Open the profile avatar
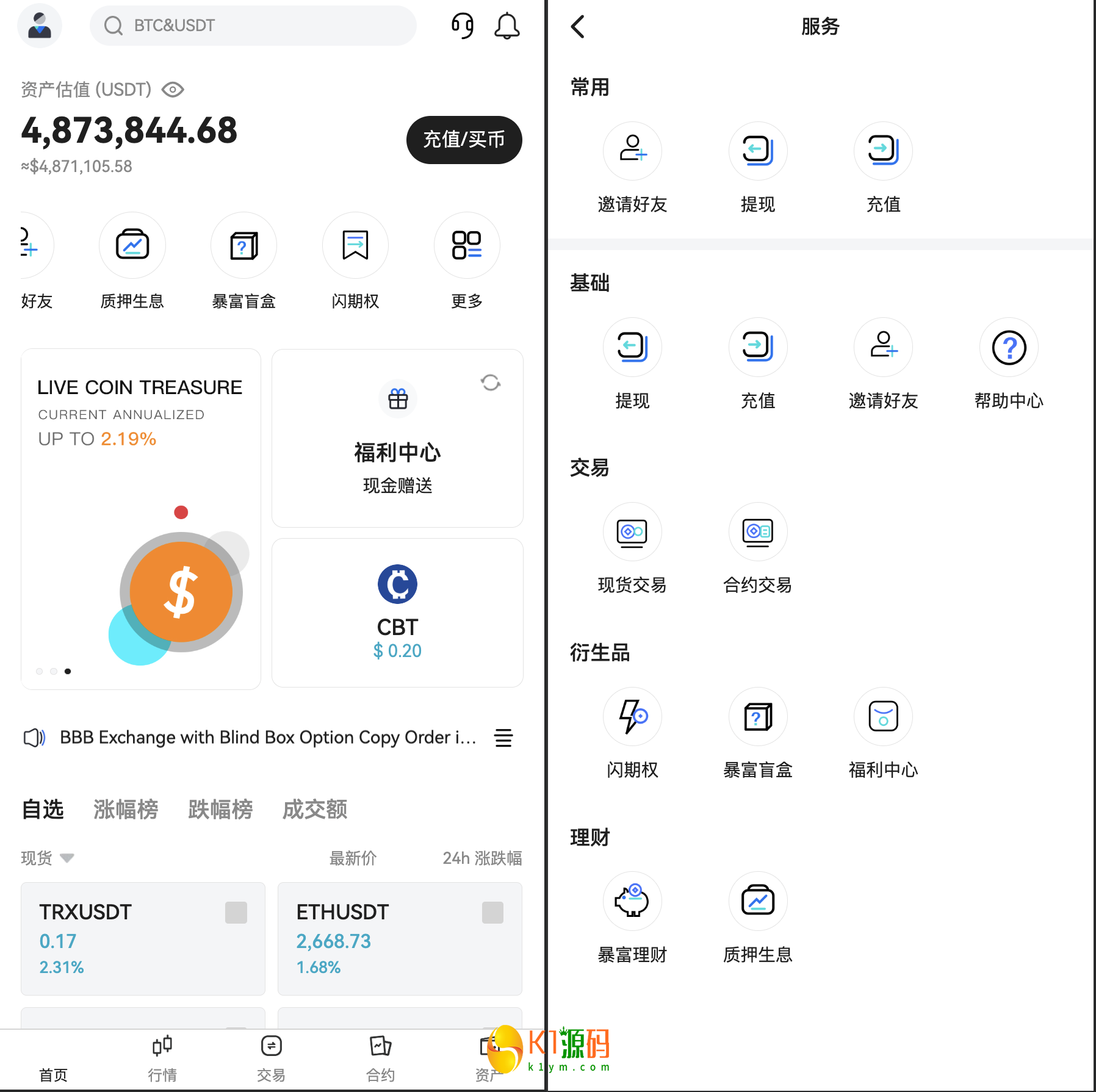The height and width of the screenshot is (1092, 1096). (40, 26)
